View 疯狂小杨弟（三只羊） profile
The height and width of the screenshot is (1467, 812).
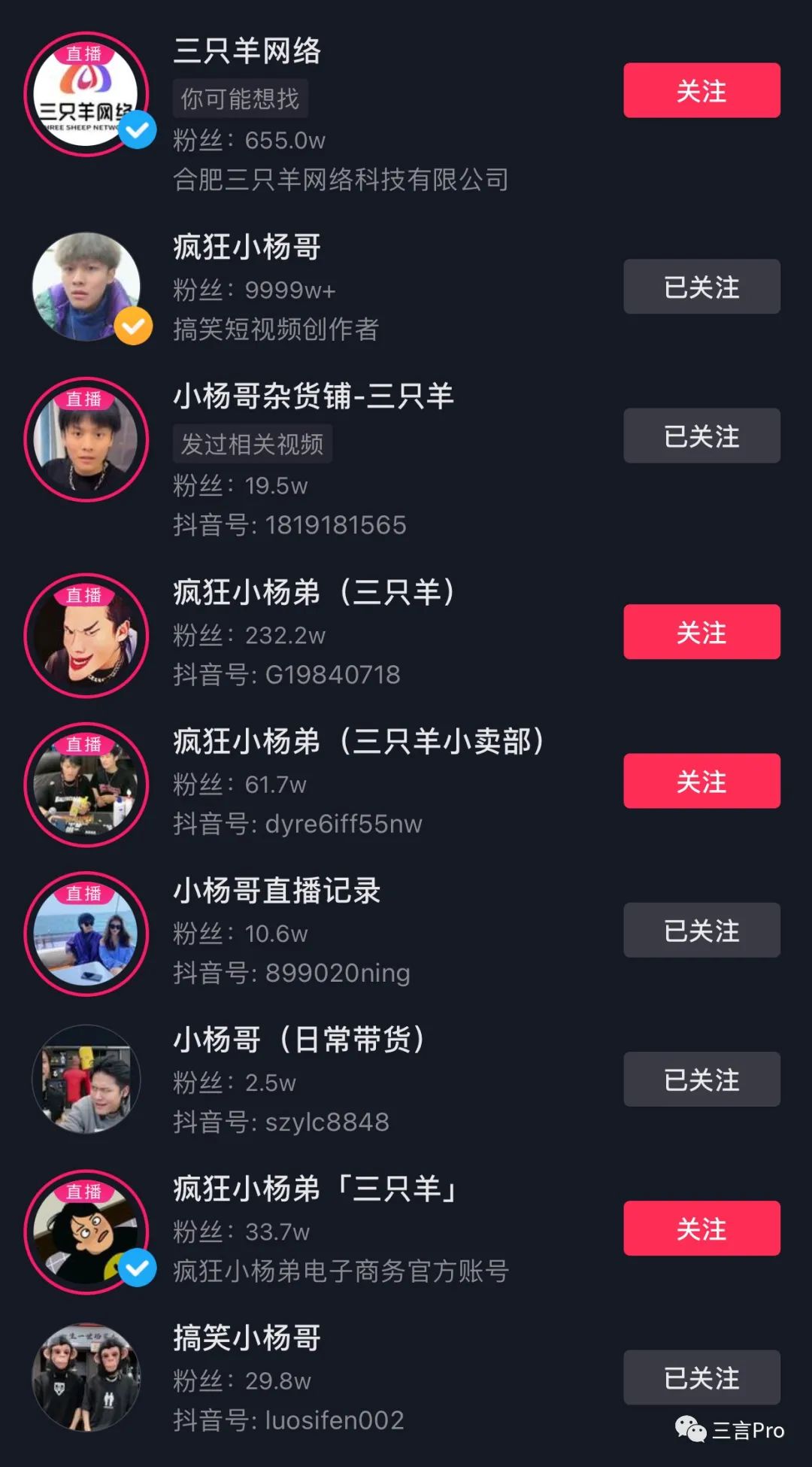click(x=314, y=592)
